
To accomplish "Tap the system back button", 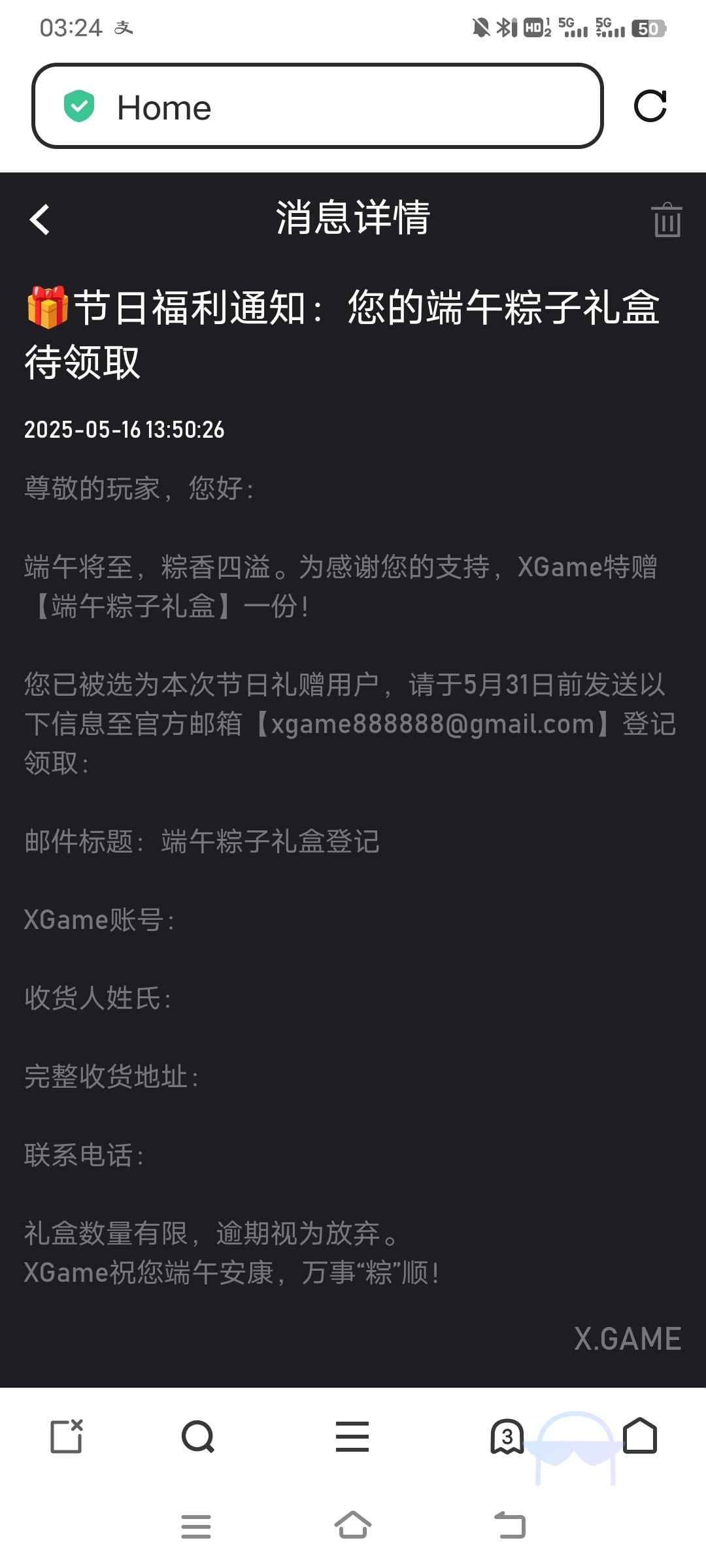I will click(510, 1526).
